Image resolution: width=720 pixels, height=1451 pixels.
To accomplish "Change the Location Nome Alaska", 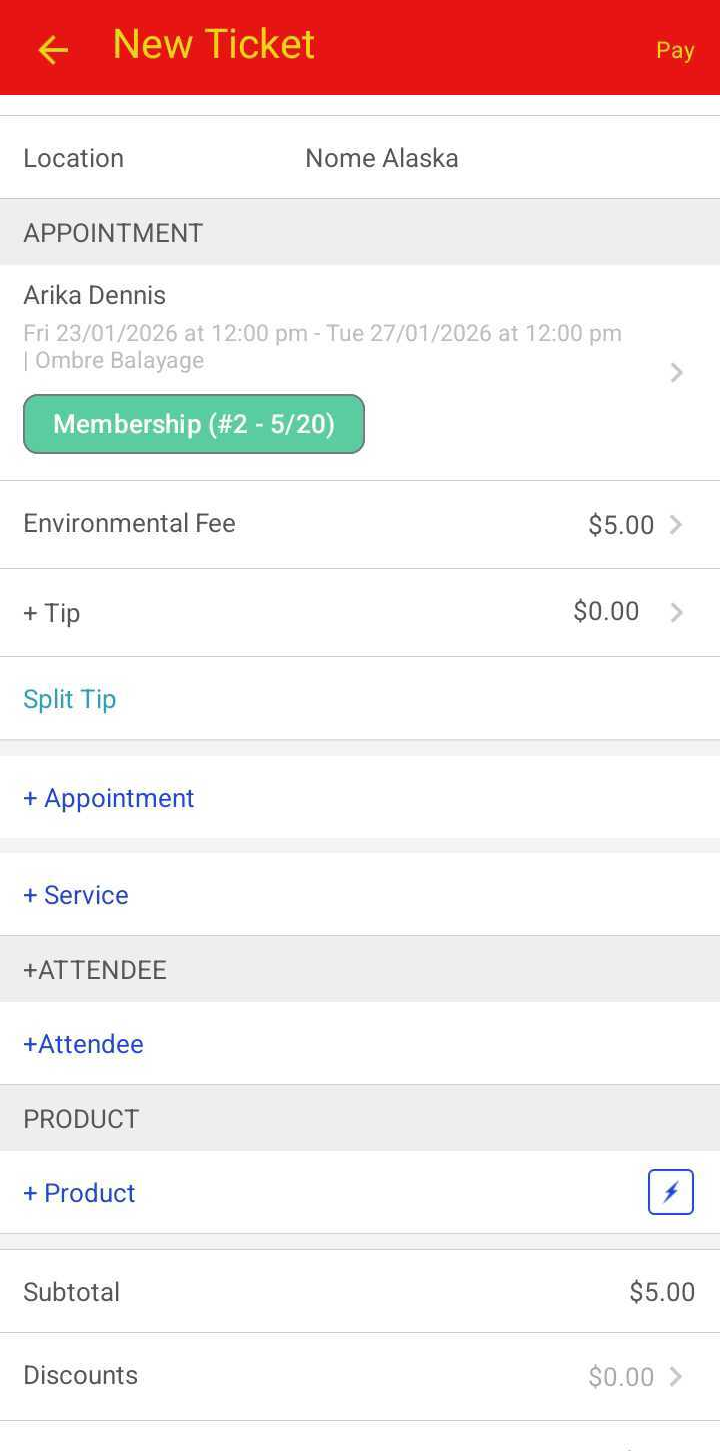I will (x=381, y=158).
